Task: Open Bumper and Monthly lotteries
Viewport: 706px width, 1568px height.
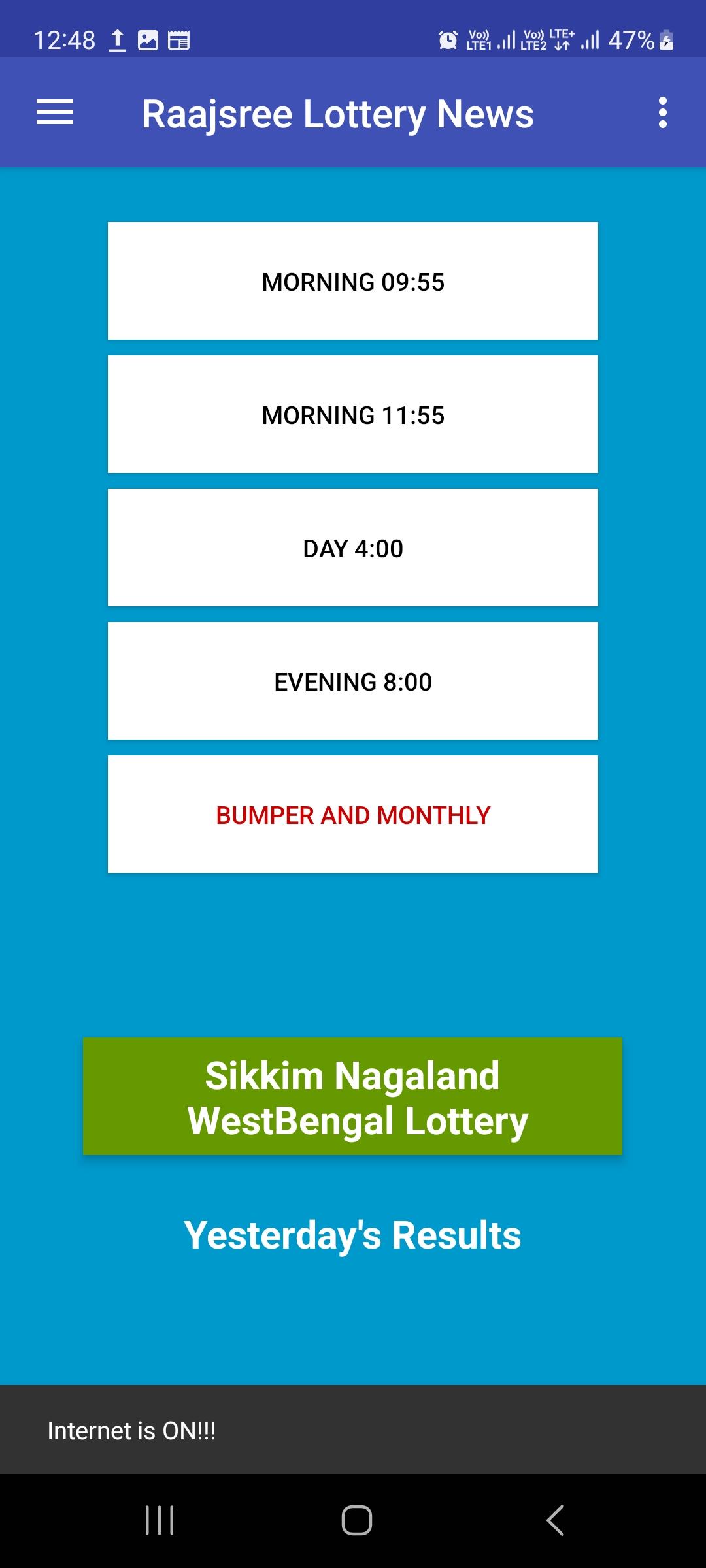Action: (353, 814)
